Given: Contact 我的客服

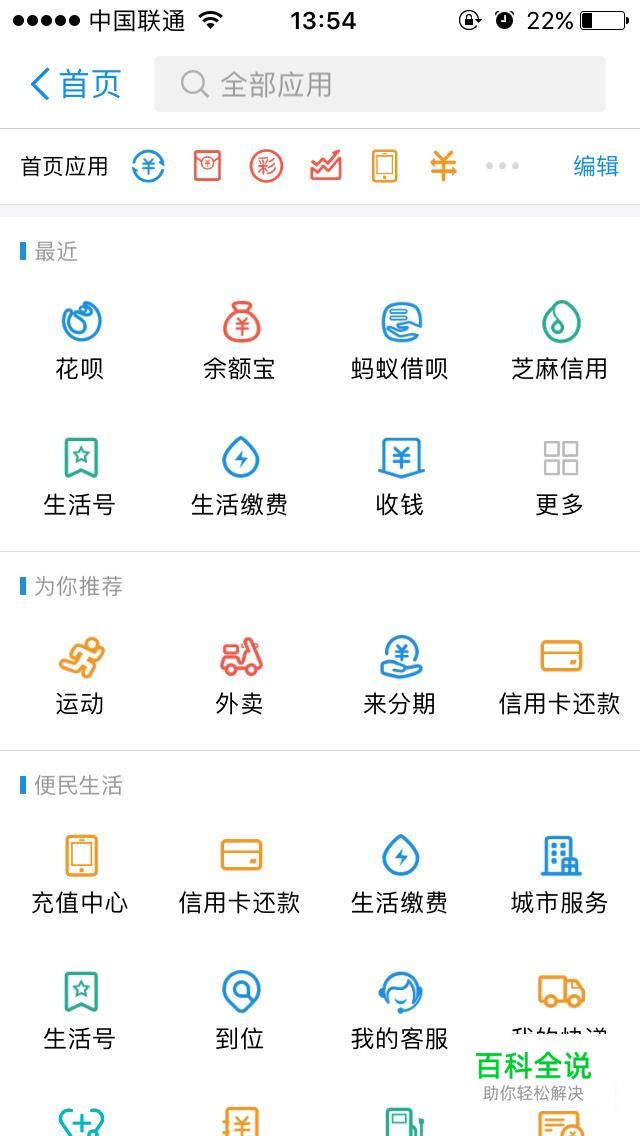Looking at the screenshot, I should click(x=400, y=1008).
